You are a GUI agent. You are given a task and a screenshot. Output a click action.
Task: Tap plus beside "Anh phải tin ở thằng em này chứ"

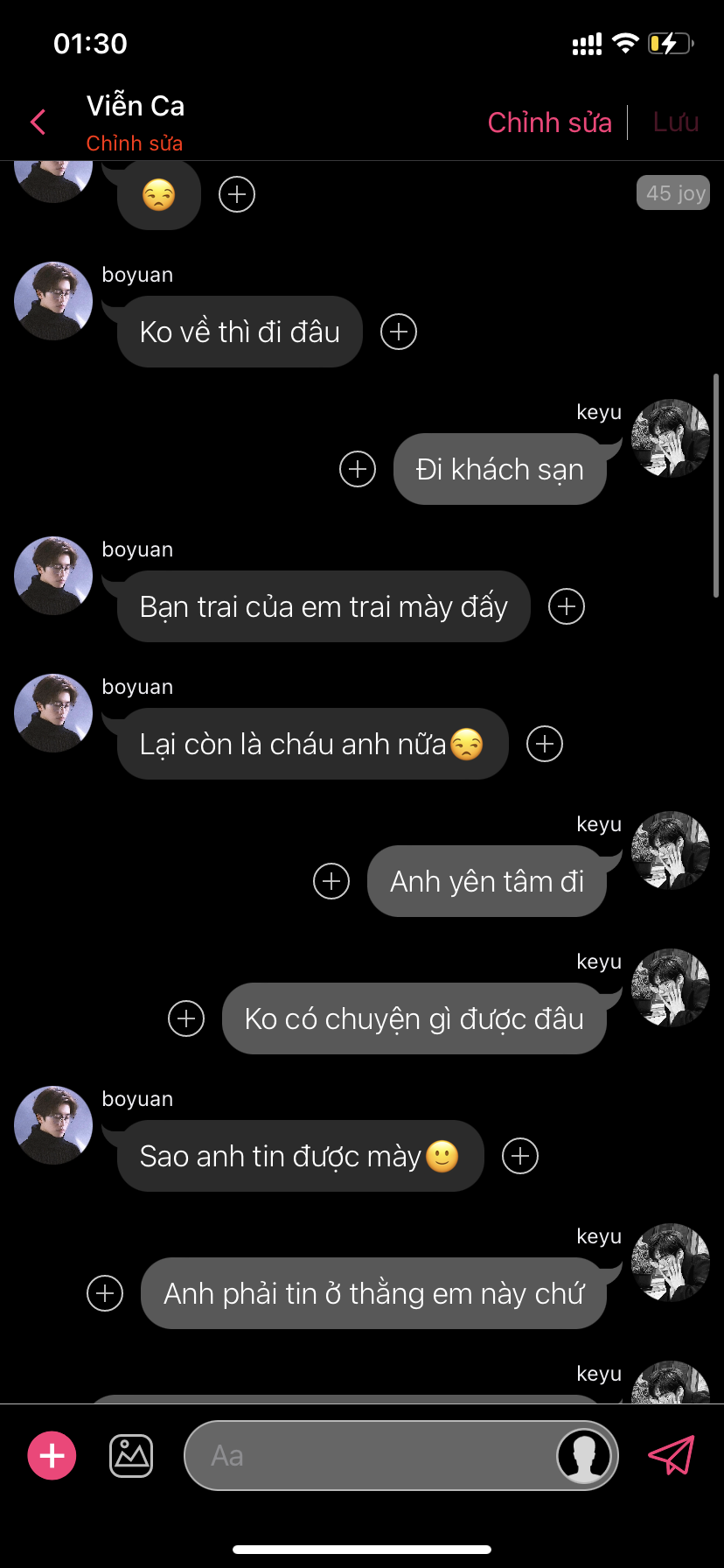(105, 1293)
